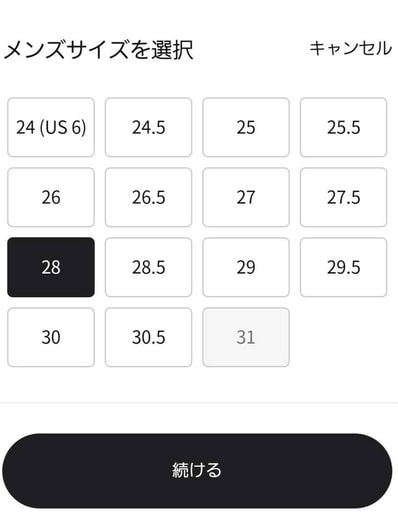Pick size 28.5
398x530 pixels.
click(x=148, y=267)
